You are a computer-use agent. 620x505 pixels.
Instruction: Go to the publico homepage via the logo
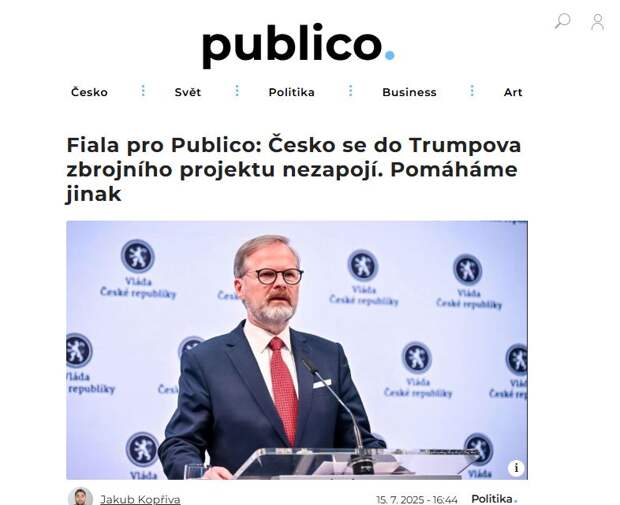point(298,45)
